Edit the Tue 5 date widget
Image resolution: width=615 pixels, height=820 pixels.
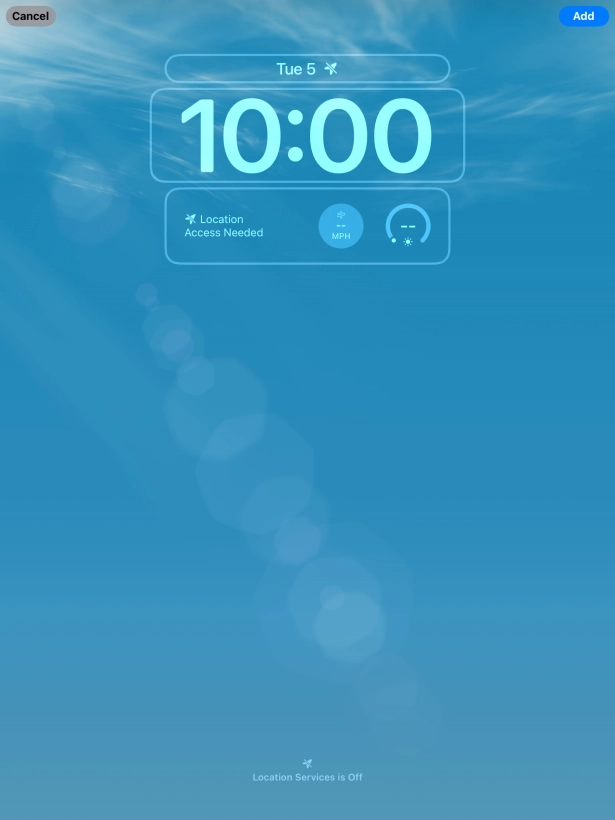point(307,69)
